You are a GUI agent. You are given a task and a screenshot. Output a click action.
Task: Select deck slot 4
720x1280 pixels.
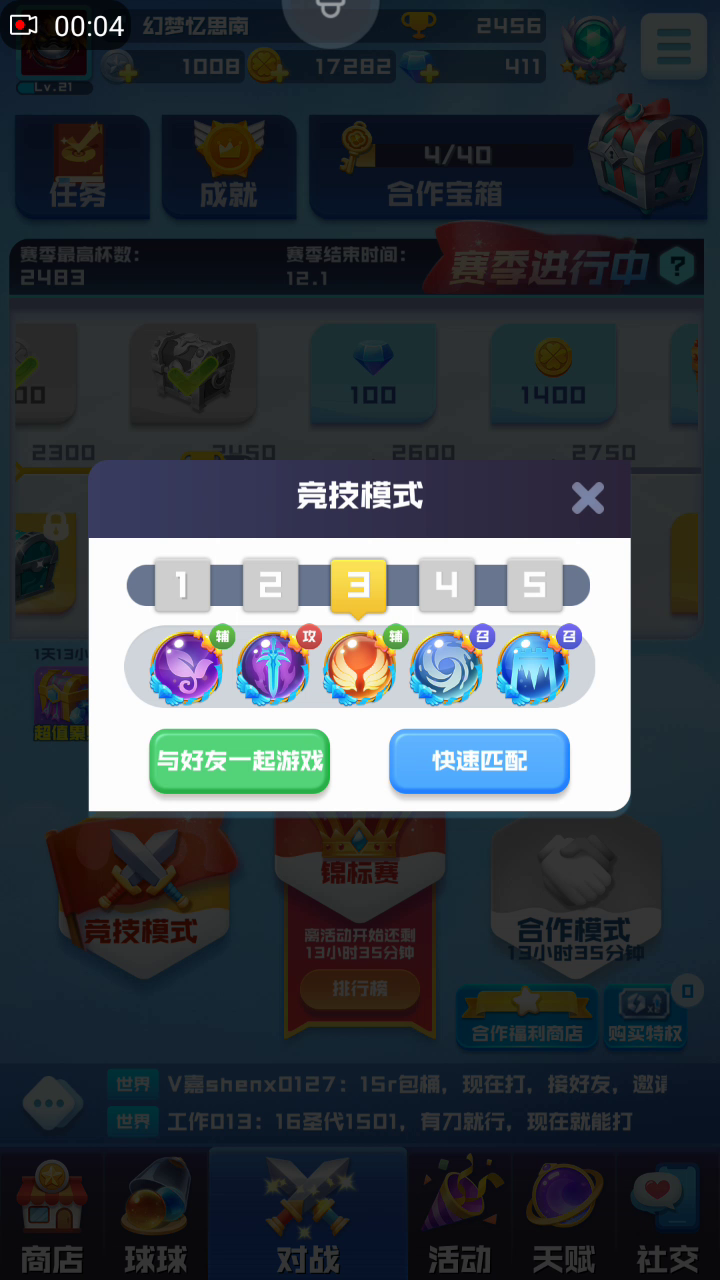coord(446,585)
